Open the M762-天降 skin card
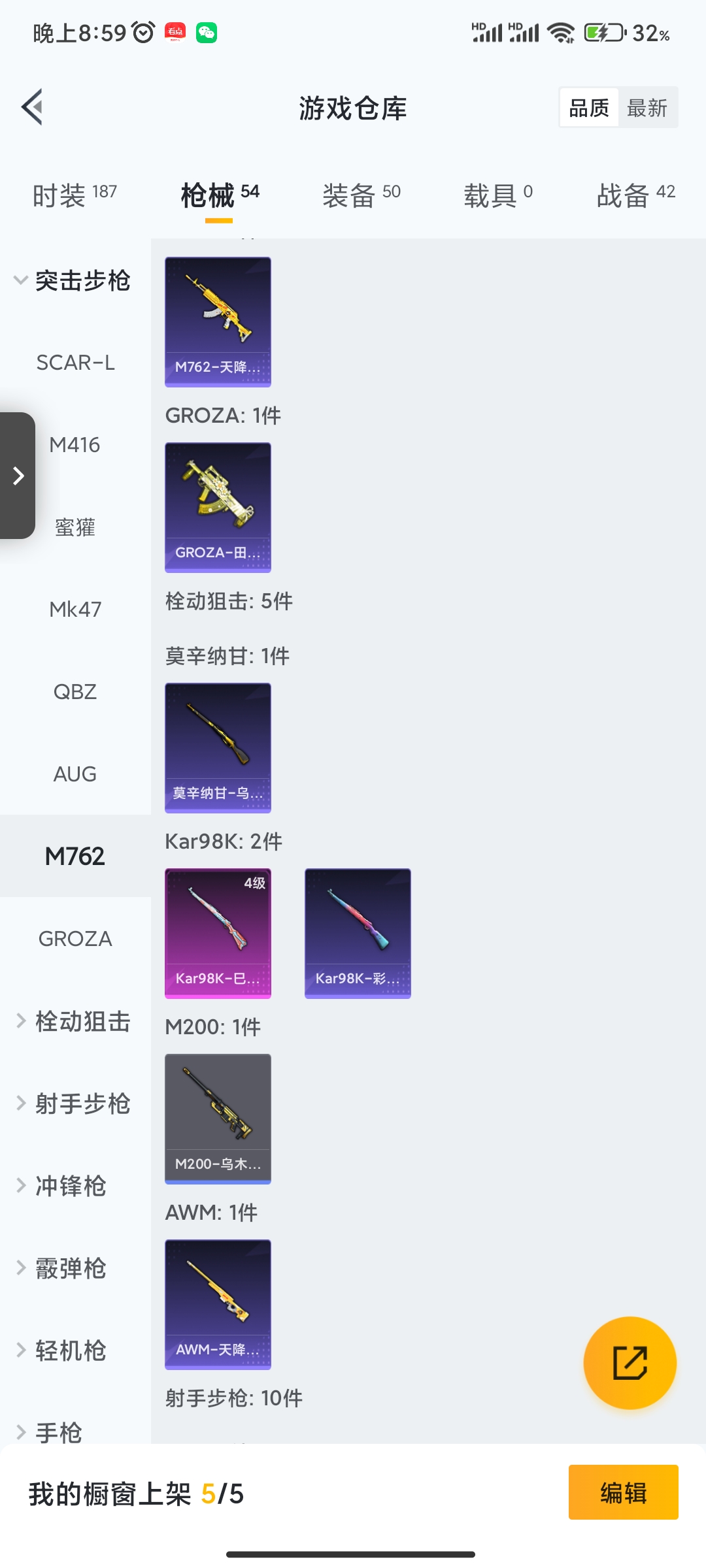This screenshot has height=1568, width=706. 218,321
